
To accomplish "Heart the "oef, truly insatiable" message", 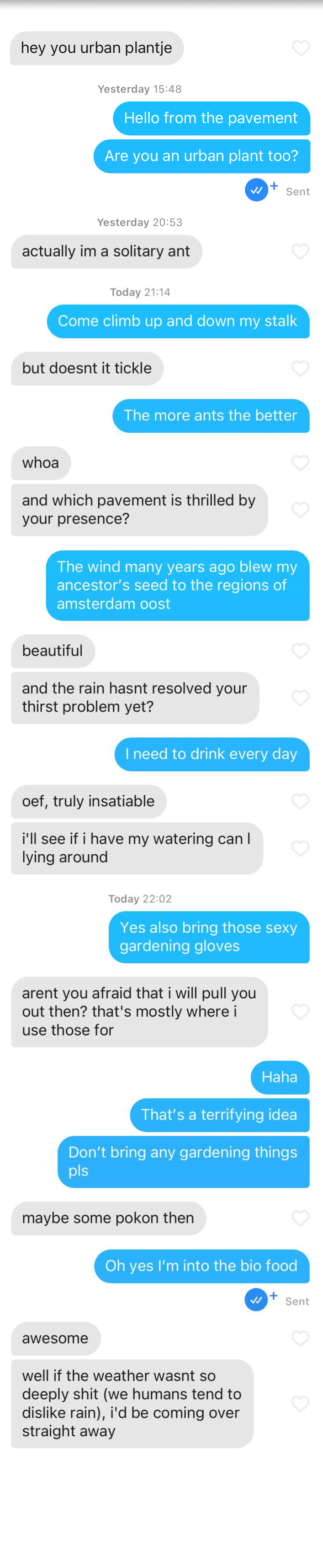I will 301,801.
